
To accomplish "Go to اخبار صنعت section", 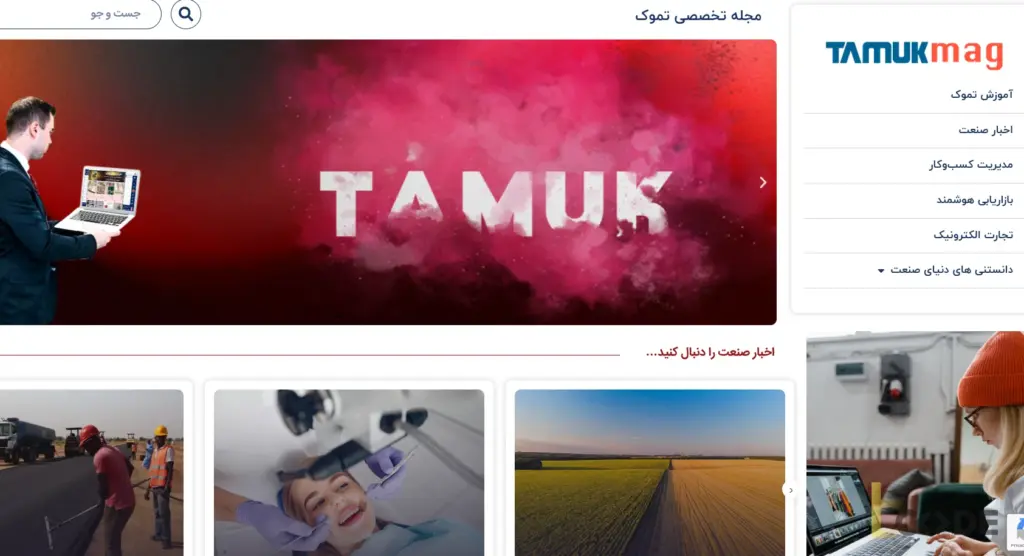I will pos(985,130).
